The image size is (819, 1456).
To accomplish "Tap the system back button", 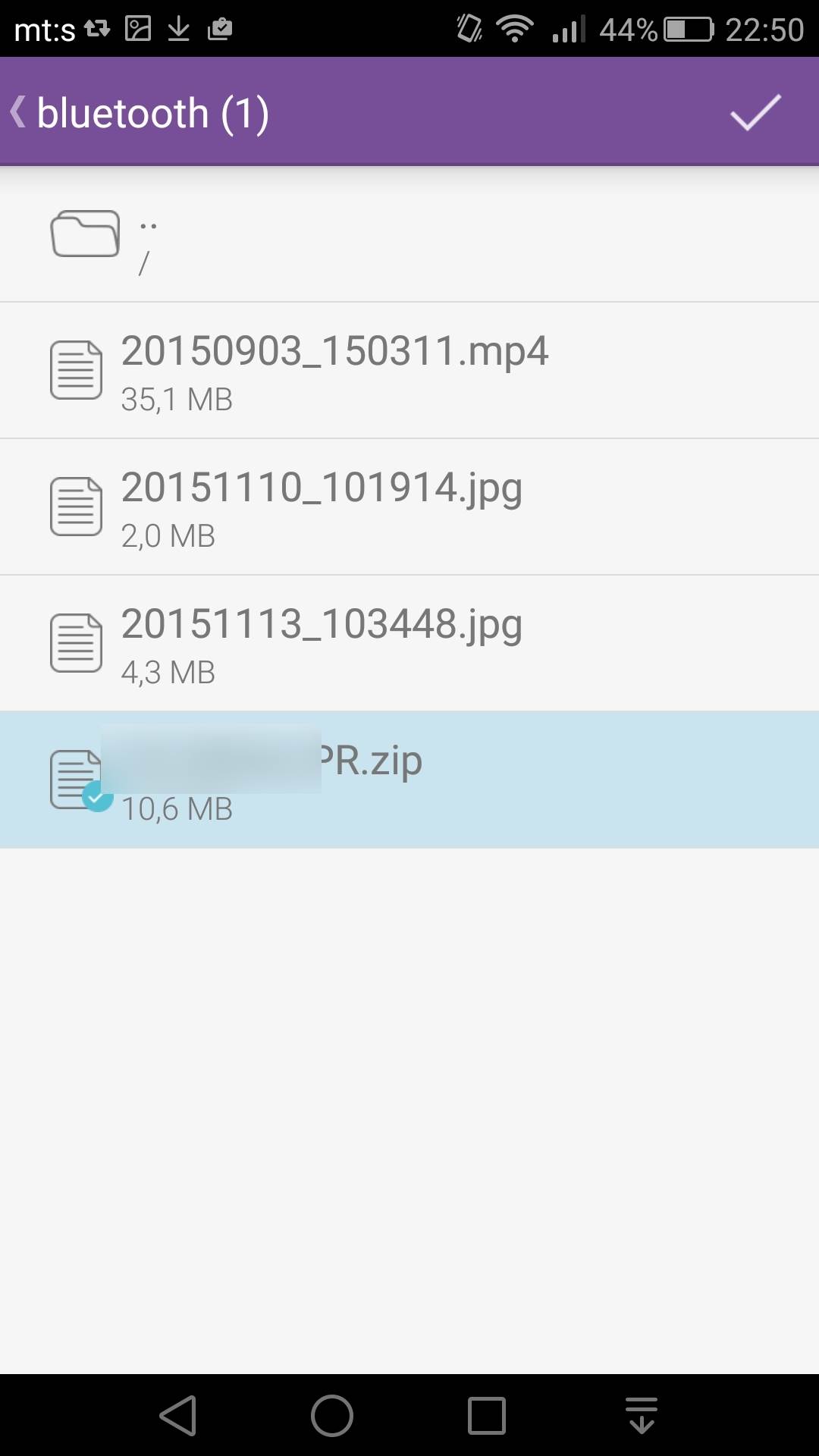I will point(179,1415).
